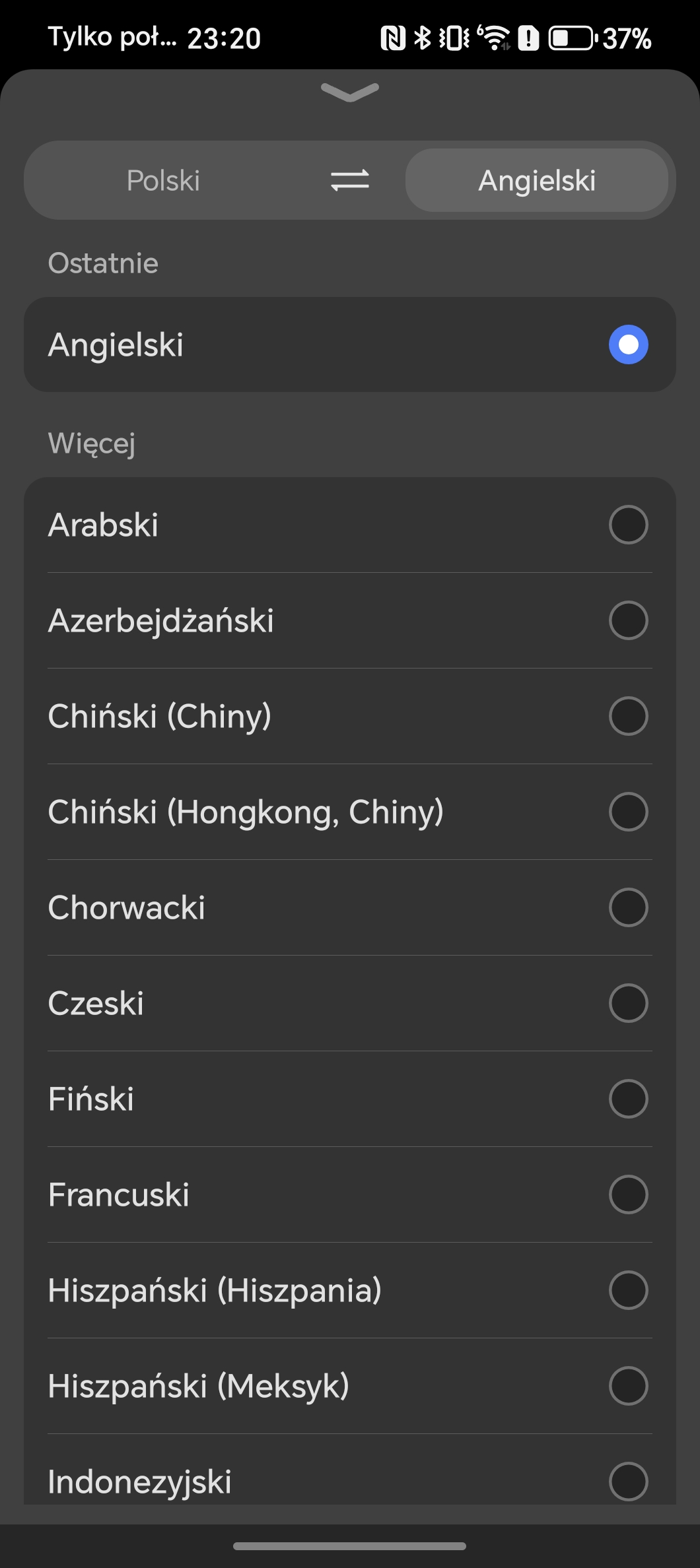
Task: Swap the source and target languages
Action: coord(350,180)
